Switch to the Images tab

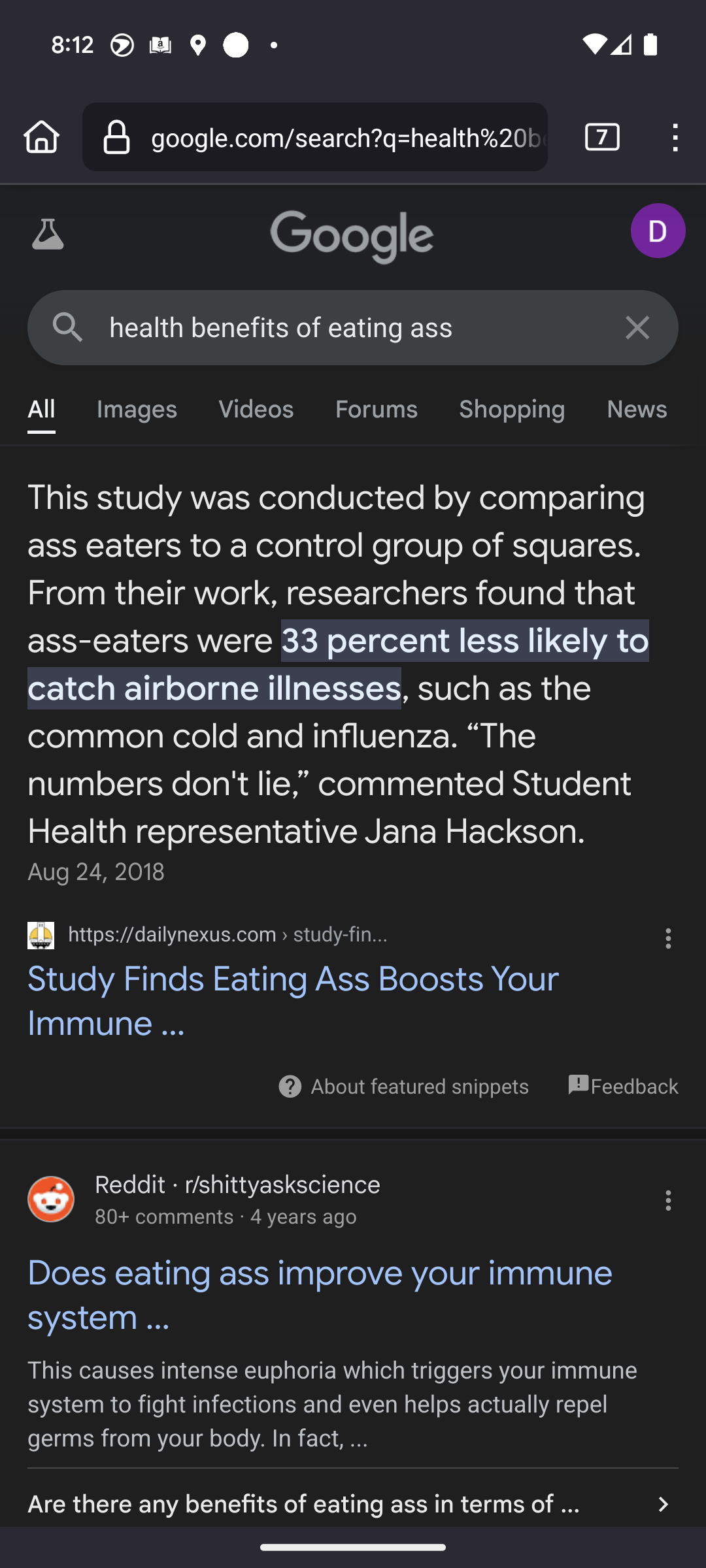137,410
